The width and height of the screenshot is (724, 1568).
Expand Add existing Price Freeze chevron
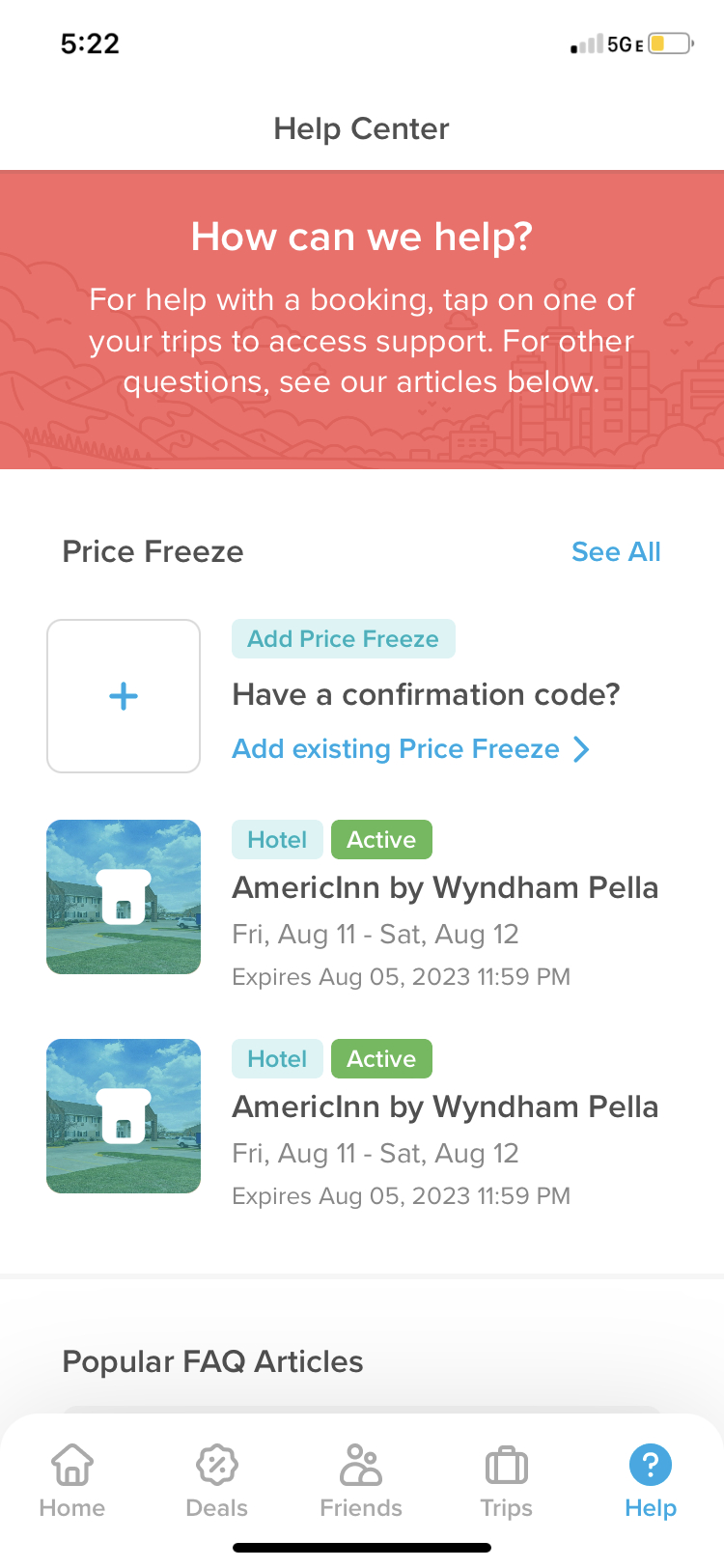click(580, 749)
